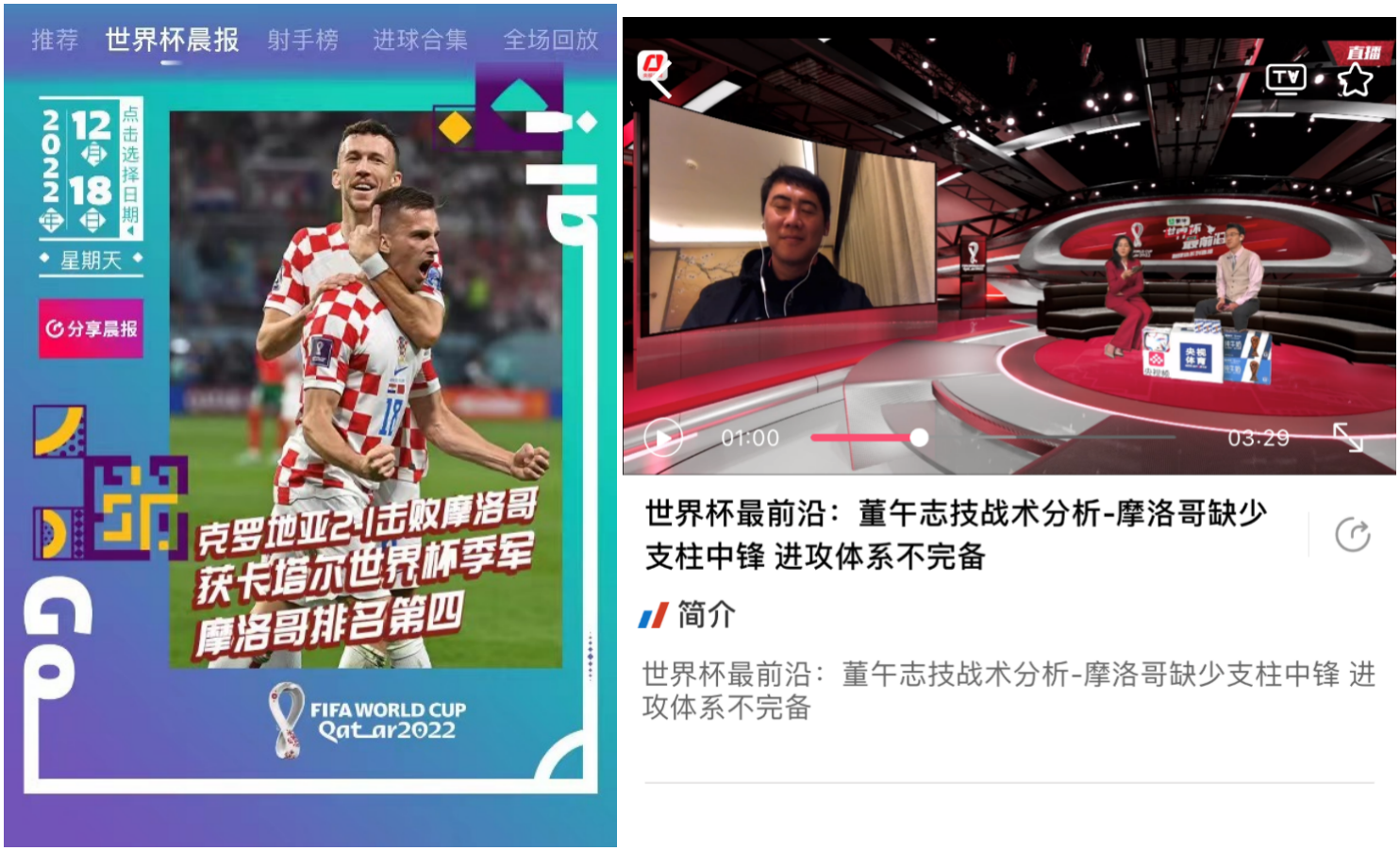Share the morning report via 分享晨报
The image size is (1400, 851).
pos(92,328)
